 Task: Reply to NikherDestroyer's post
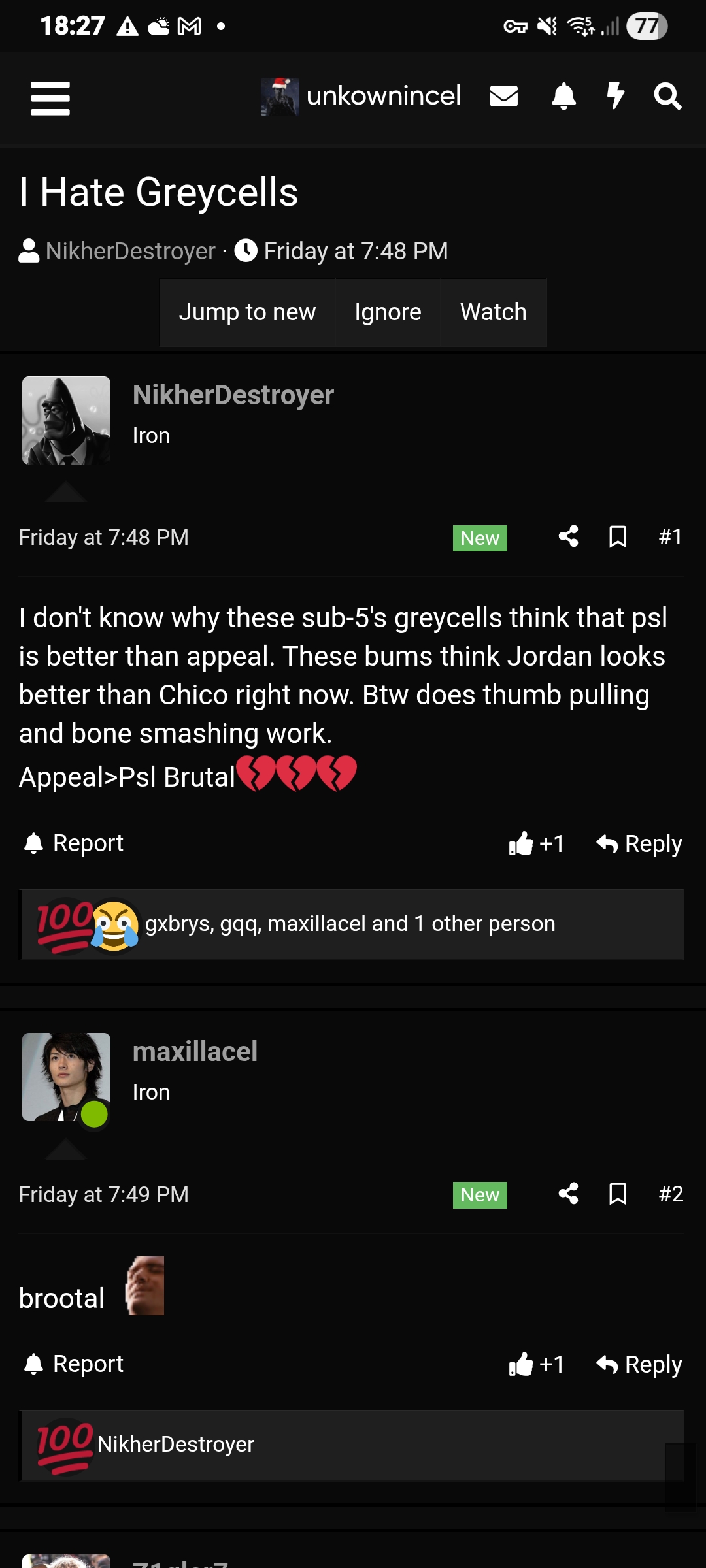[639, 844]
